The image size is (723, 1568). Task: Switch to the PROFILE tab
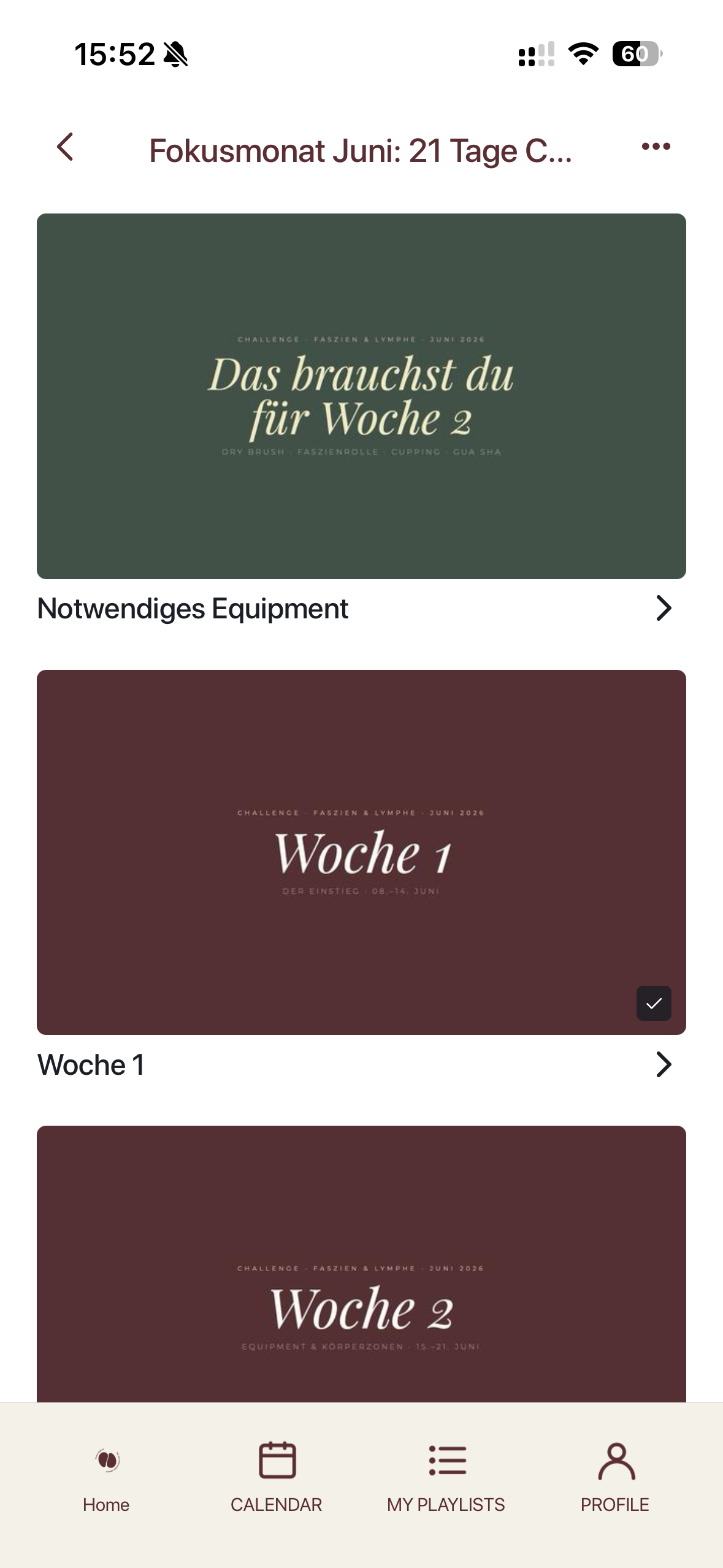coord(615,1478)
